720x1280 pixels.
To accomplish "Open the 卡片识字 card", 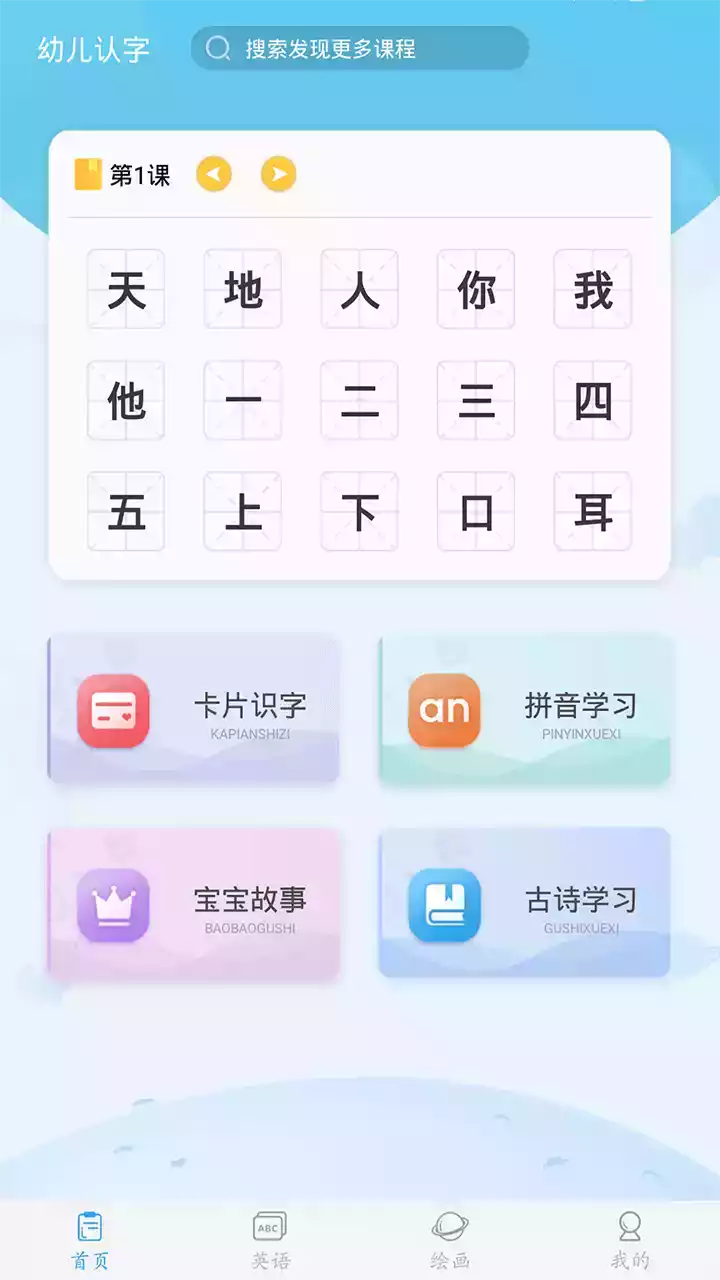I will point(194,709).
